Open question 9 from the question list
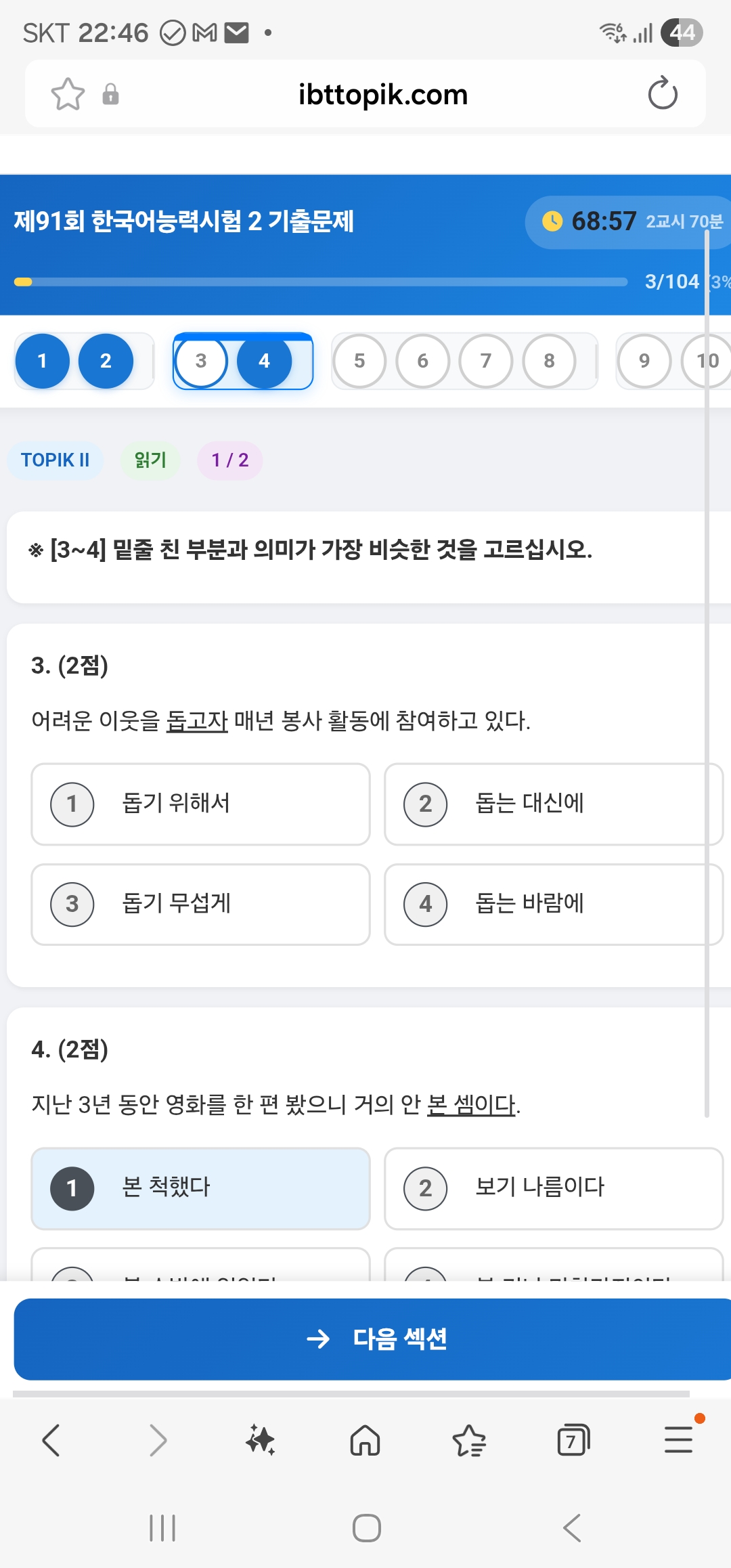 644,362
